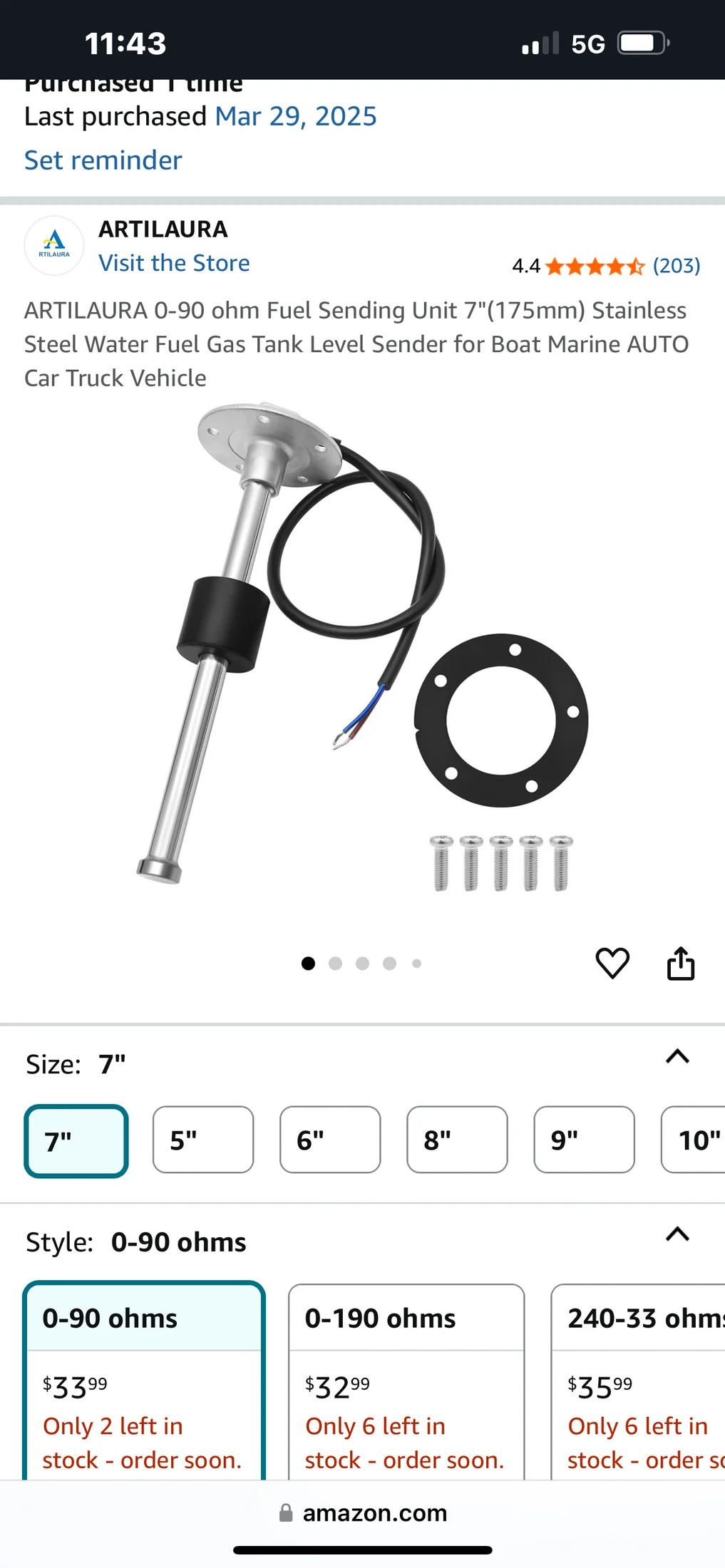Select the 6" size option

pyautogui.click(x=330, y=1140)
